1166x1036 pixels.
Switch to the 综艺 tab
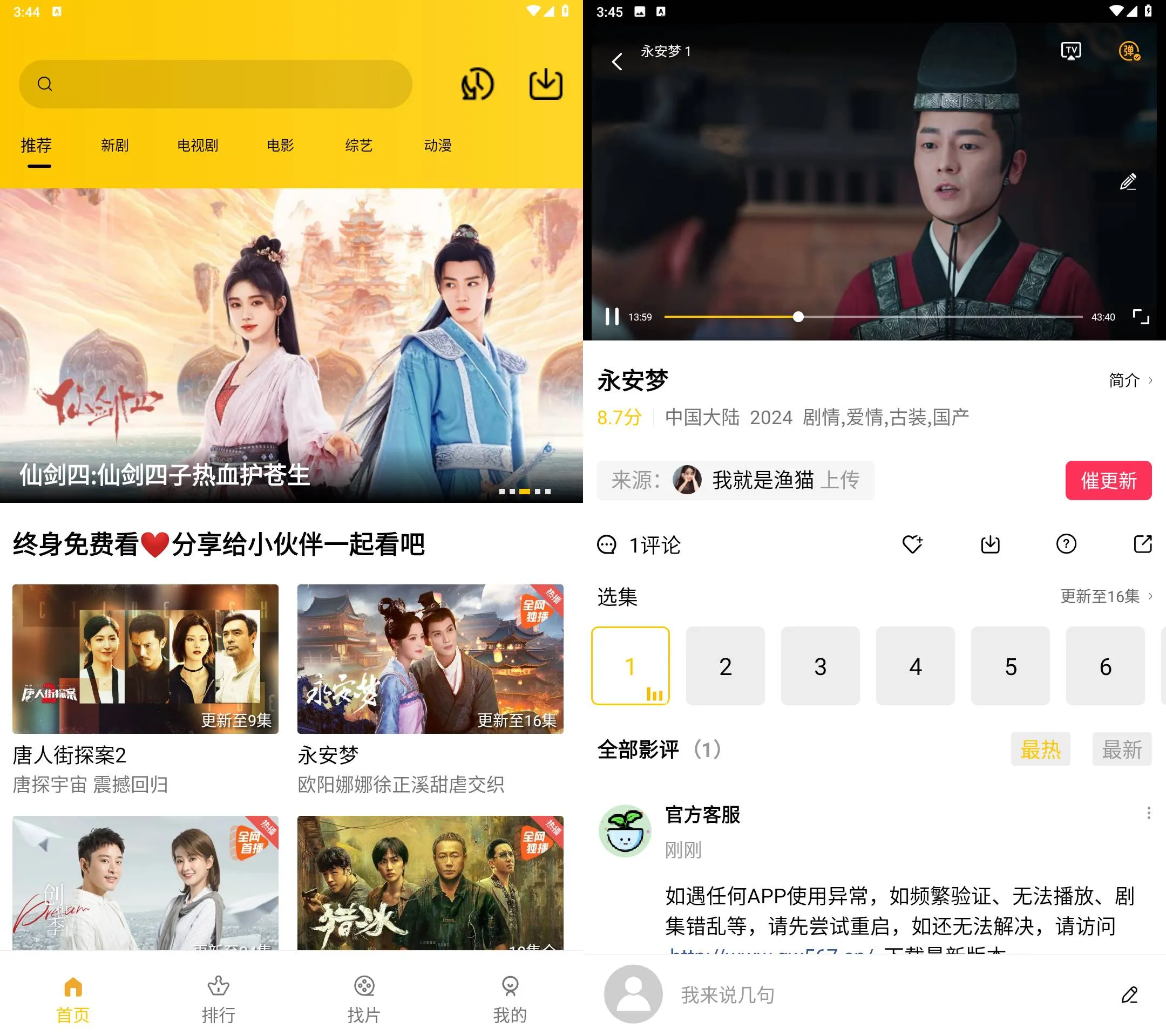pos(358,145)
